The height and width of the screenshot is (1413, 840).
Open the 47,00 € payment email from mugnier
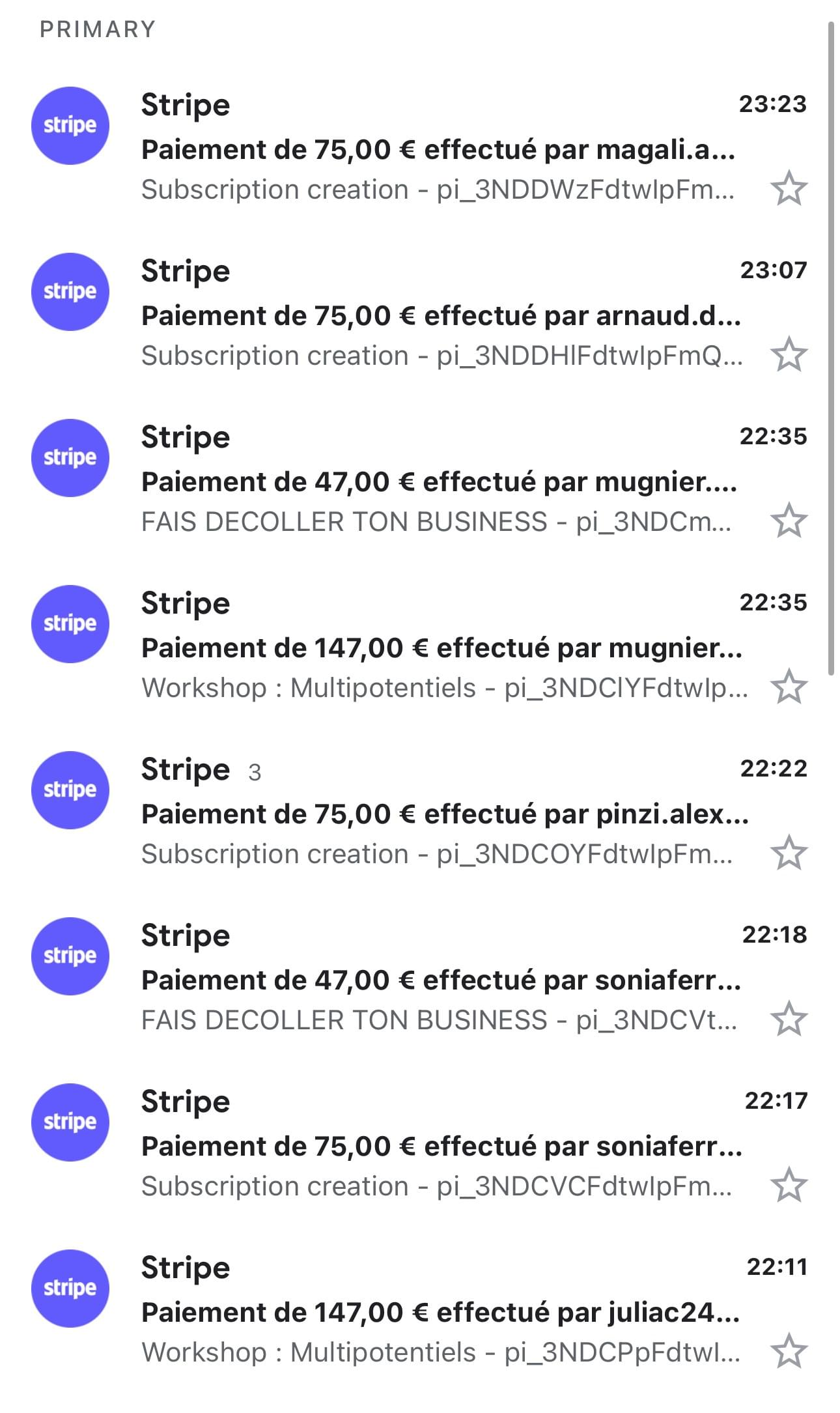pyautogui.click(x=420, y=479)
